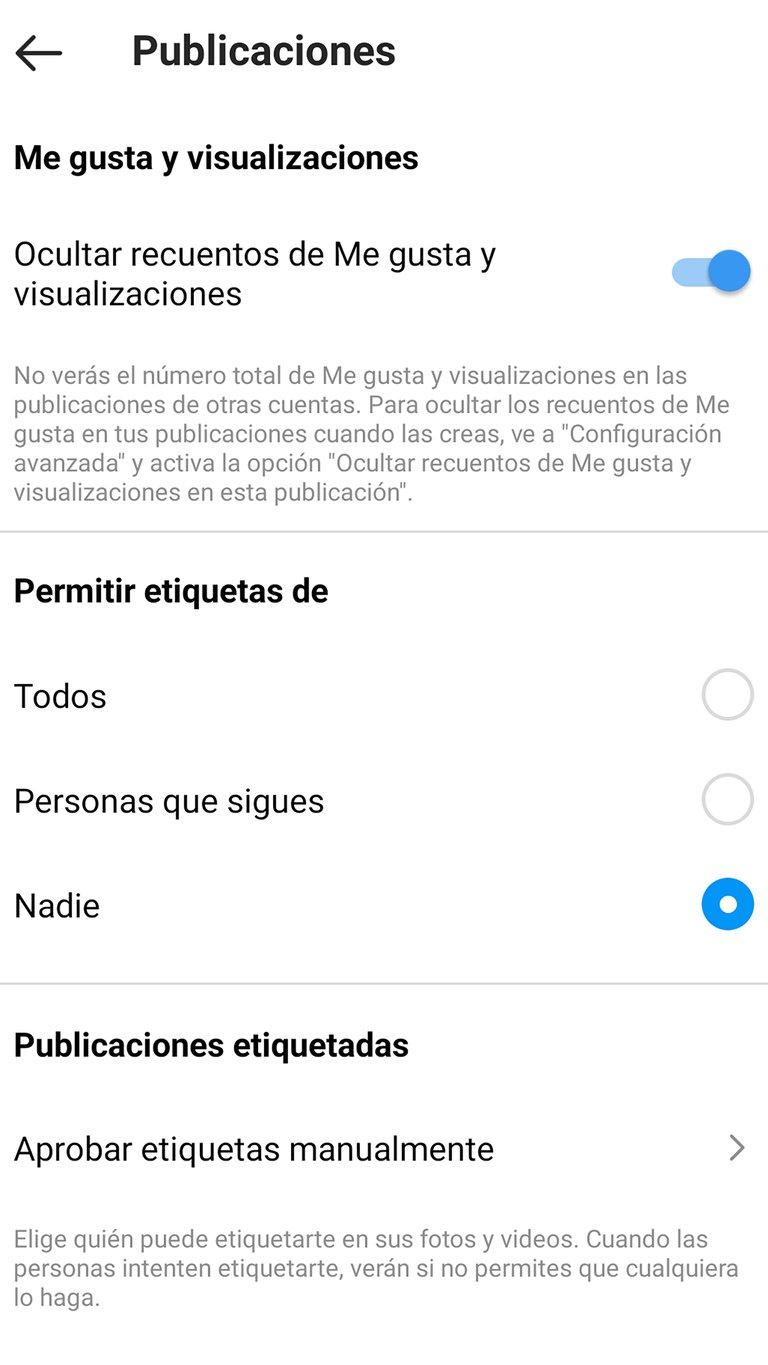
Task: Open Aprobar etiquetas manualmente settings
Action: tap(253, 1148)
